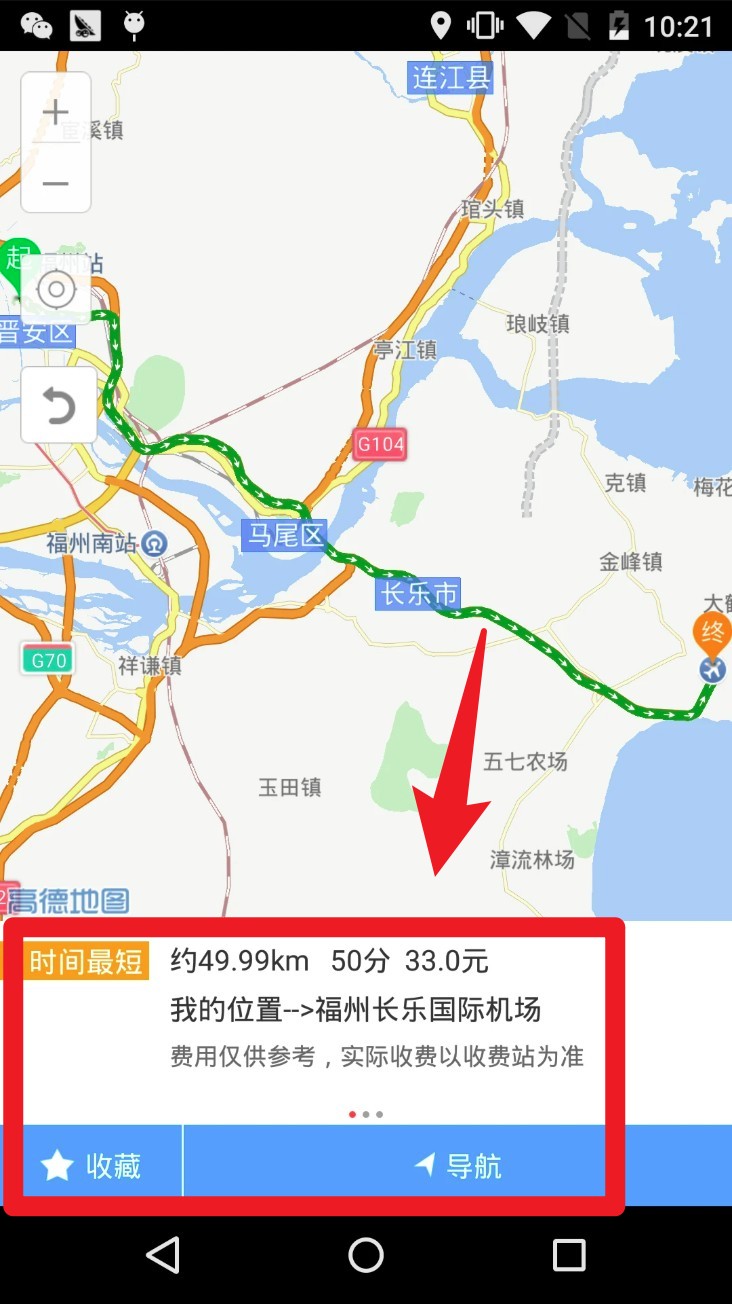Click the locate-me crosshair icon
This screenshot has height=1304, width=732.
55,290
